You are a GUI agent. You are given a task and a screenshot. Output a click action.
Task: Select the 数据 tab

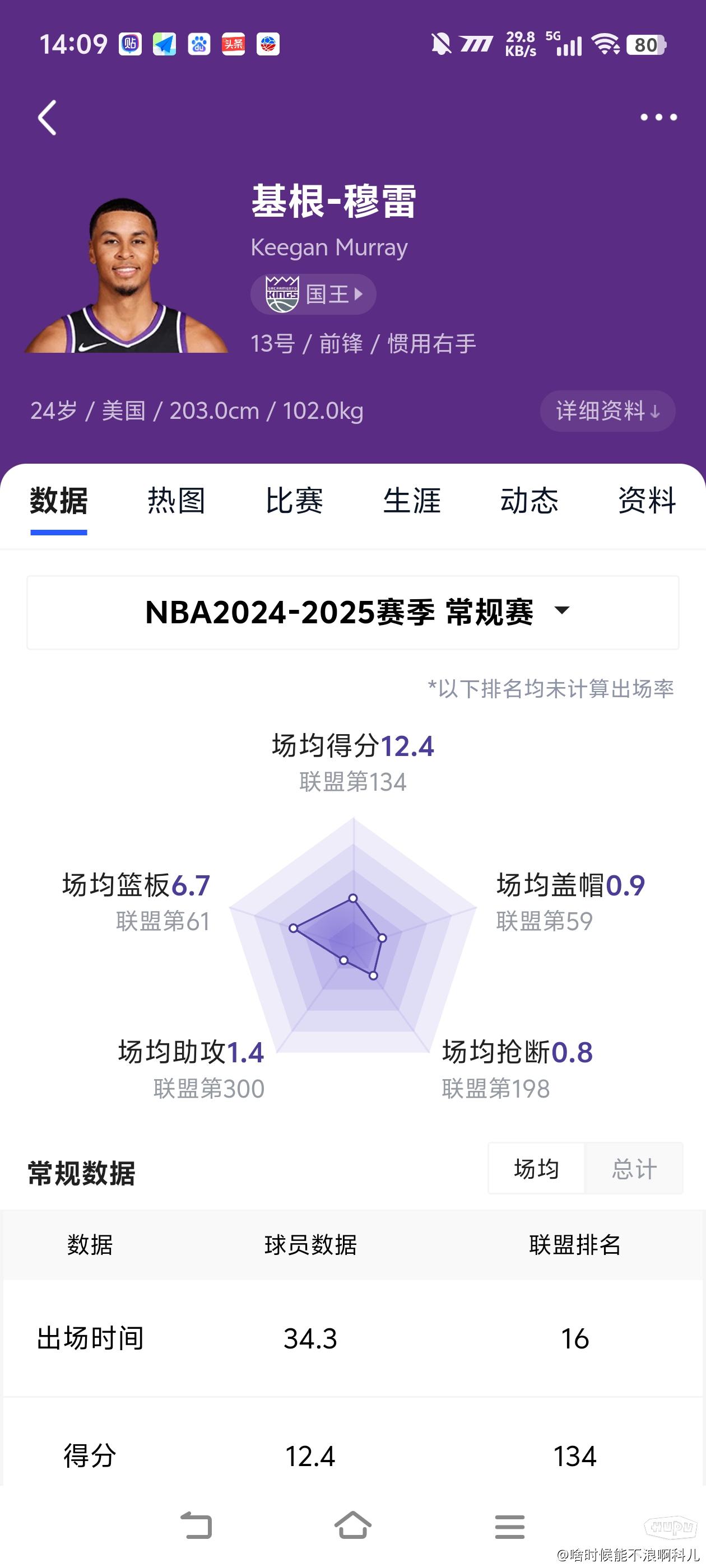pyautogui.click(x=59, y=501)
